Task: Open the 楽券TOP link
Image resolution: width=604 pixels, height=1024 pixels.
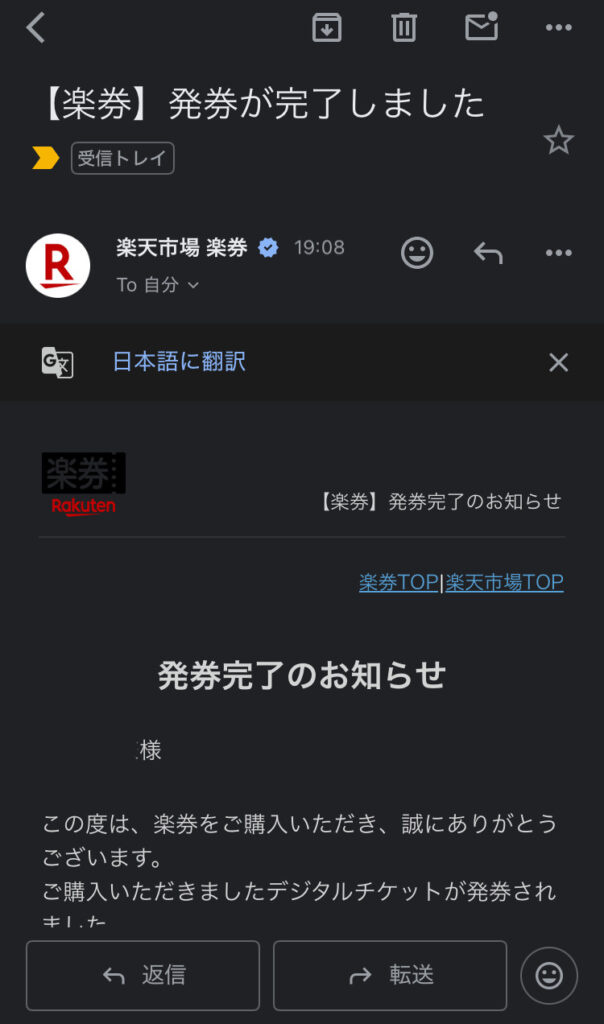Action: (x=398, y=582)
